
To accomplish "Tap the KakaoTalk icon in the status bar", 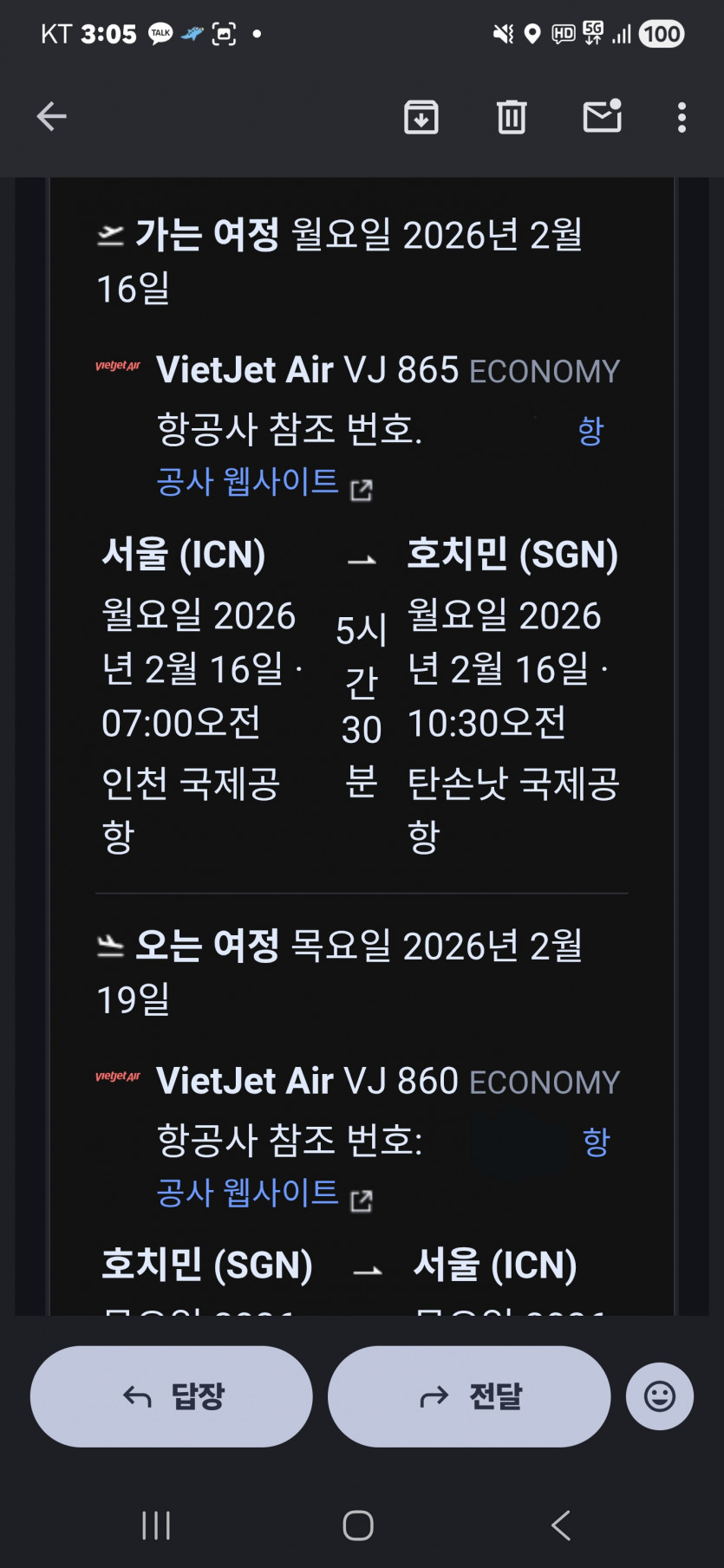I will (160, 34).
